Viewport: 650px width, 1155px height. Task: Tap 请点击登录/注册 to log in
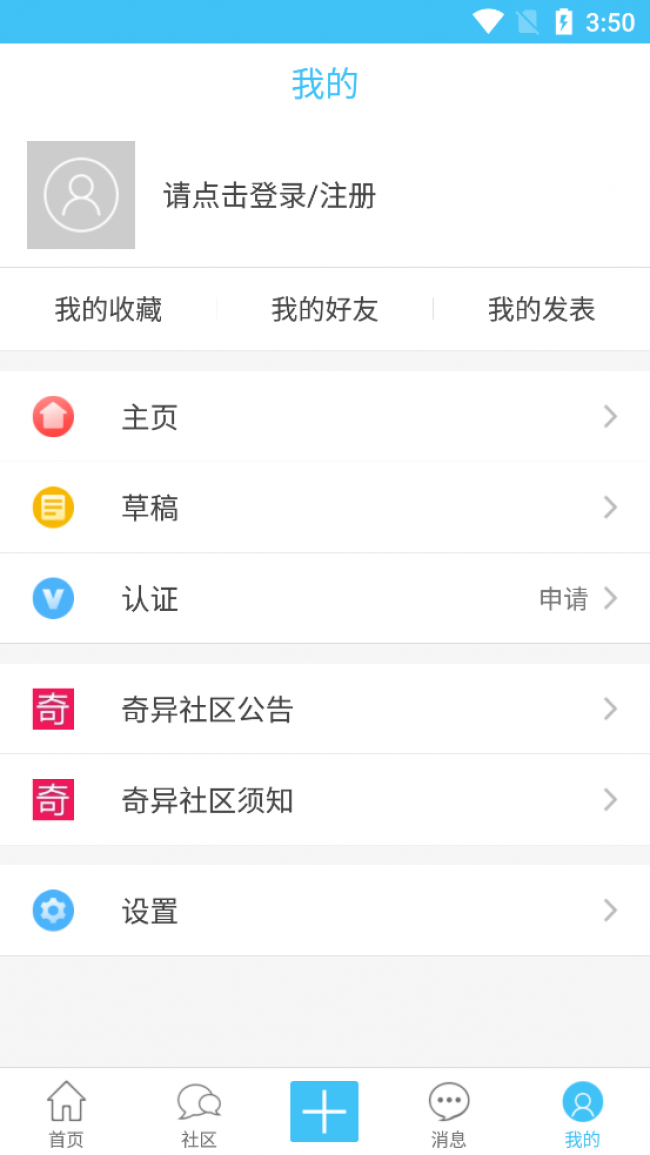(270, 196)
